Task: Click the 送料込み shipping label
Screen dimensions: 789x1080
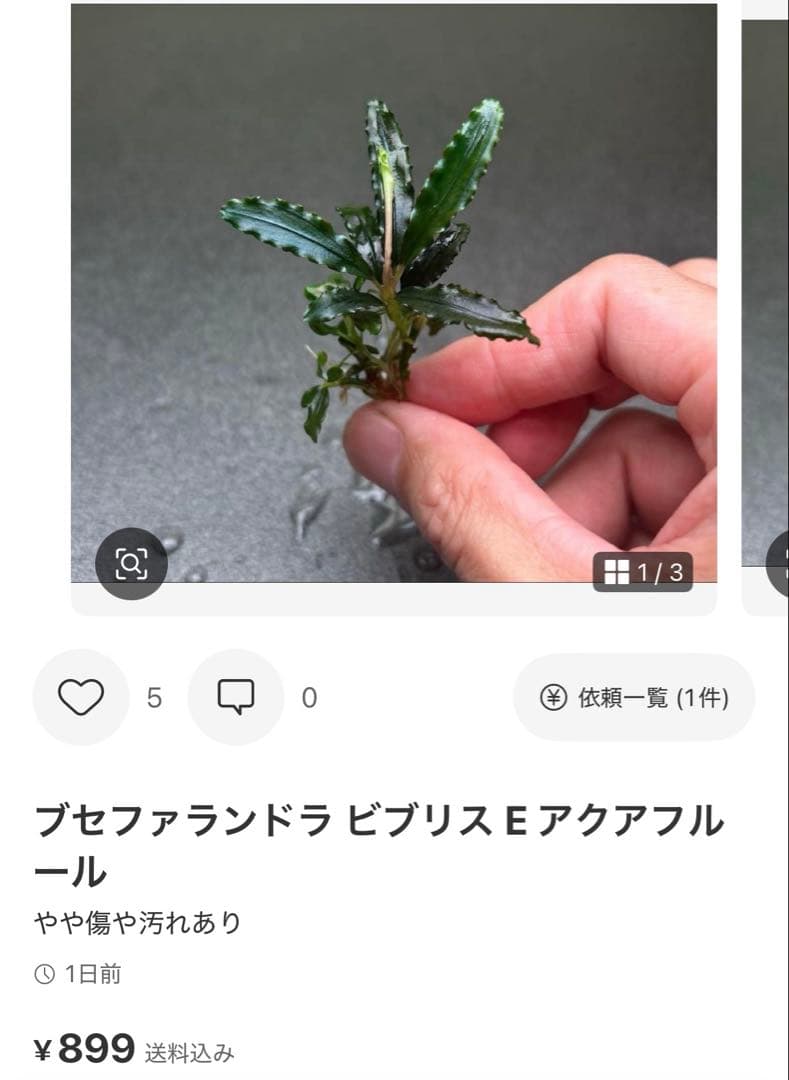Action: [192, 1050]
